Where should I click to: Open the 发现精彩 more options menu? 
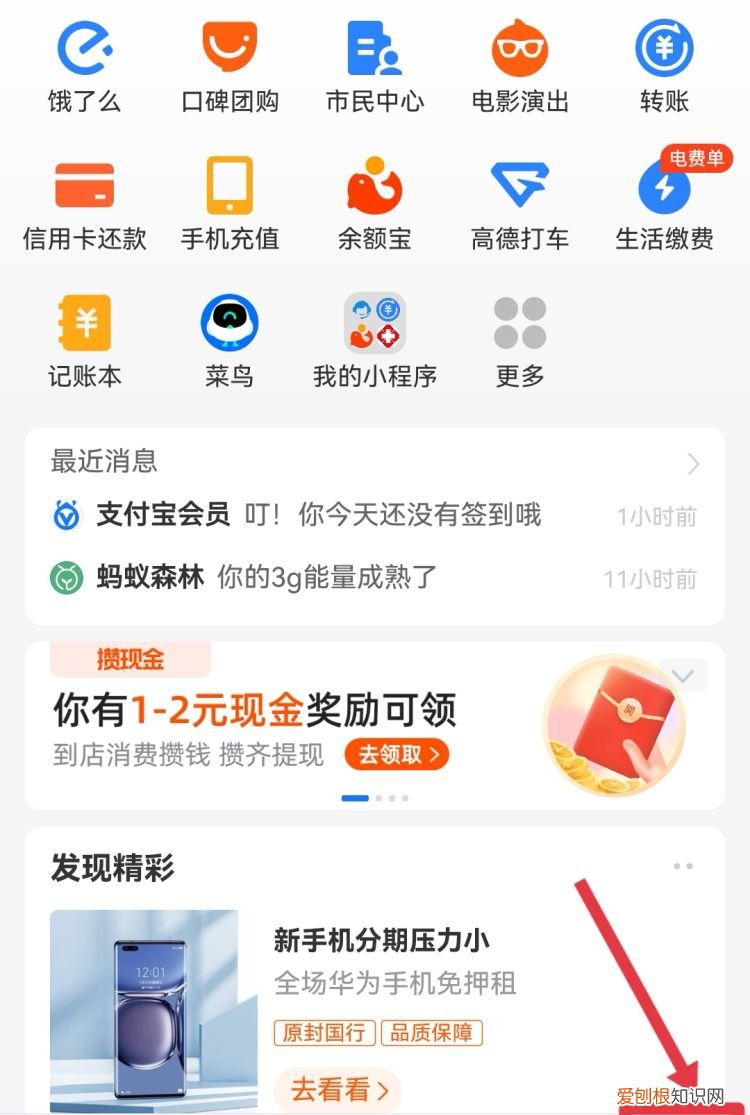(684, 866)
